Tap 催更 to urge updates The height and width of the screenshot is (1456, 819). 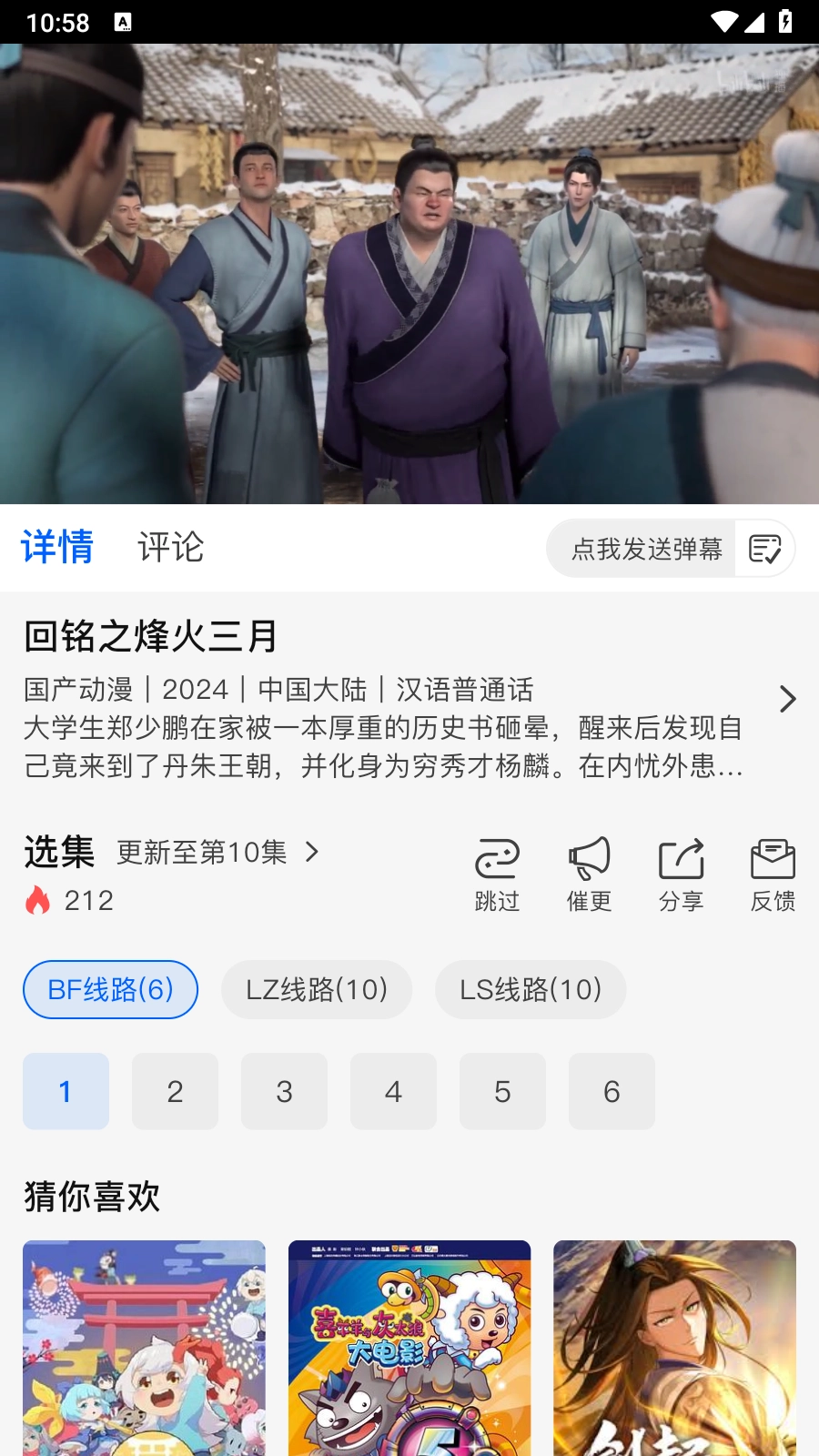(589, 875)
